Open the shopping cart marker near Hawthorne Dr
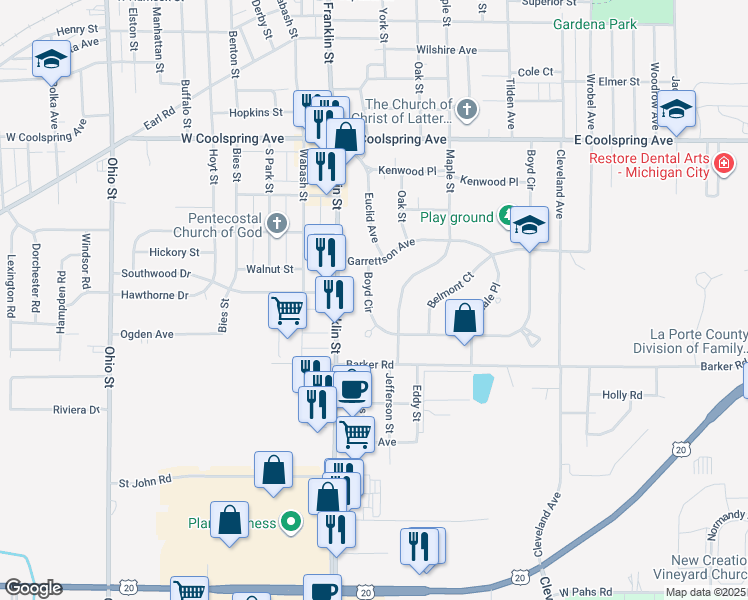This screenshot has height=600, width=748. point(287,312)
